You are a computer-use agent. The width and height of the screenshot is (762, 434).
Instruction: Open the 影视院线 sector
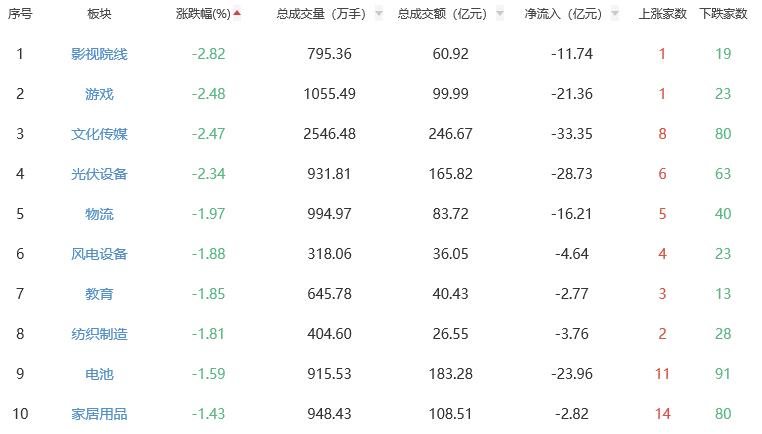pyautogui.click(x=99, y=54)
